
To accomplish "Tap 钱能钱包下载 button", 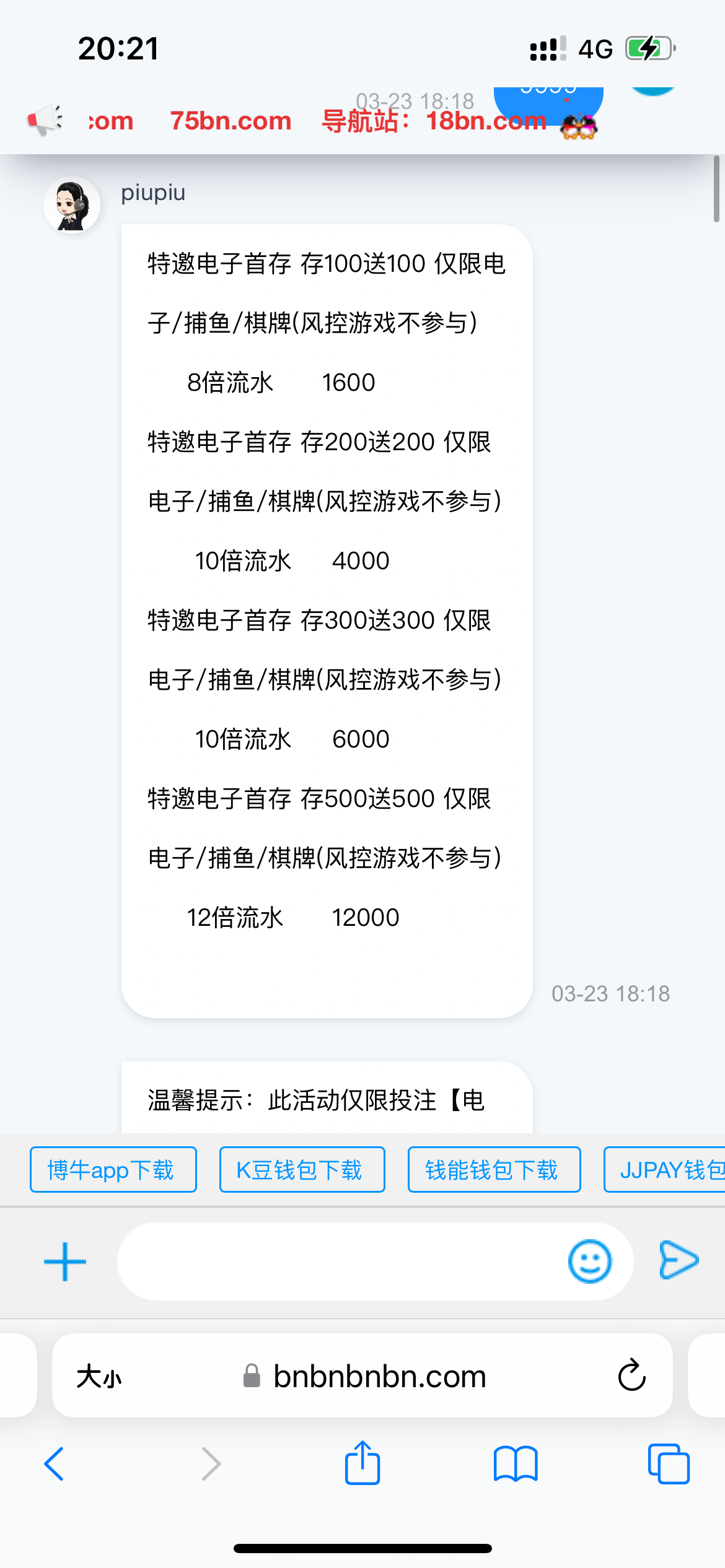I will coord(494,1169).
